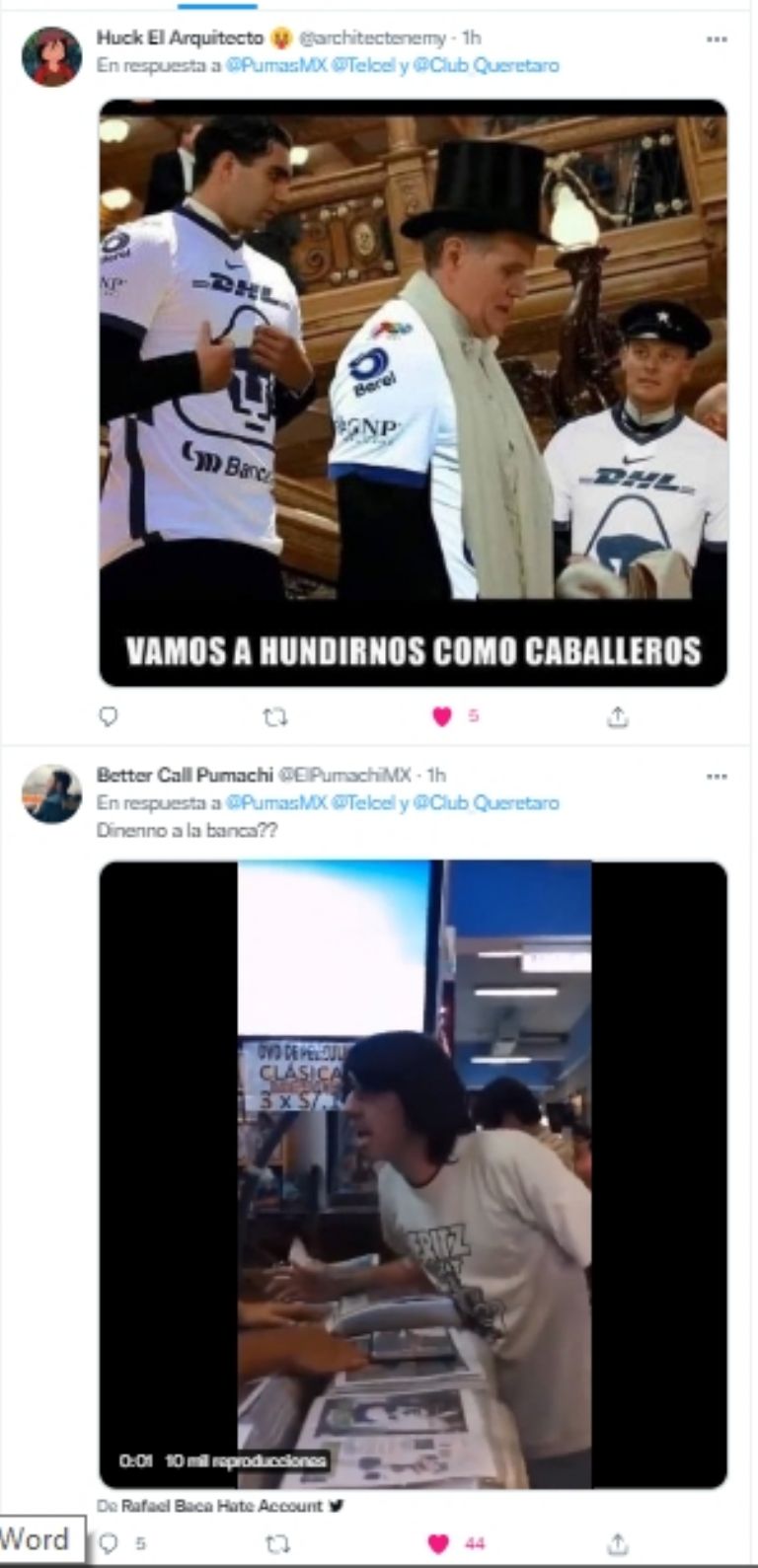Open overflow menu on Huck El Arquitecto's tweet

(718, 39)
